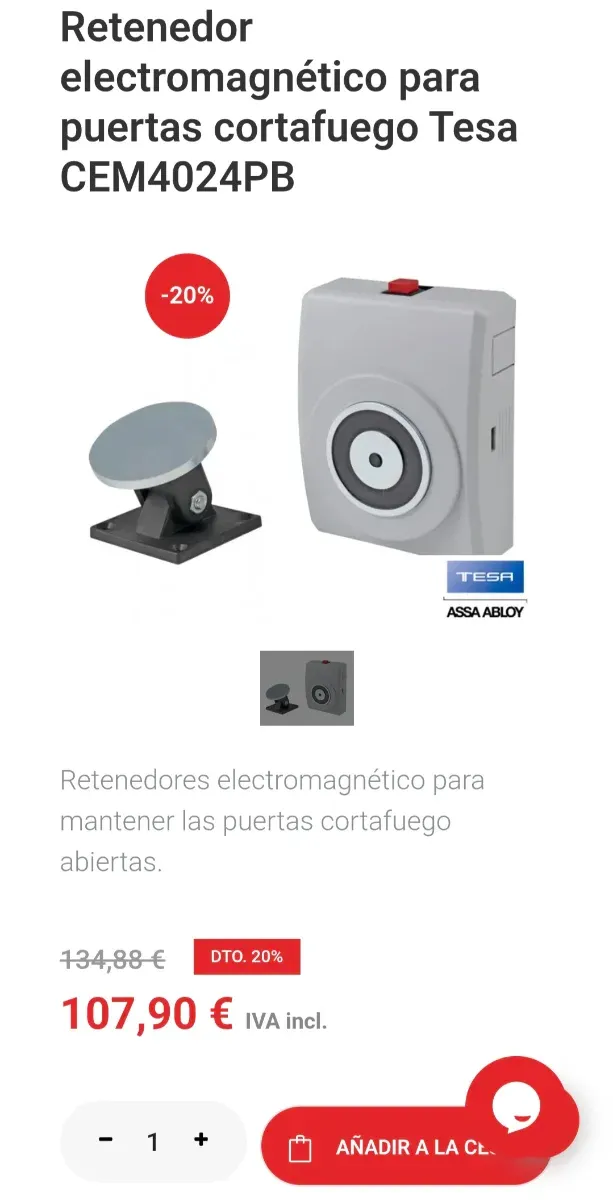Screen dimensions: 613x1200
Task: Select the small product thumbnail
Action: point(306,688)
